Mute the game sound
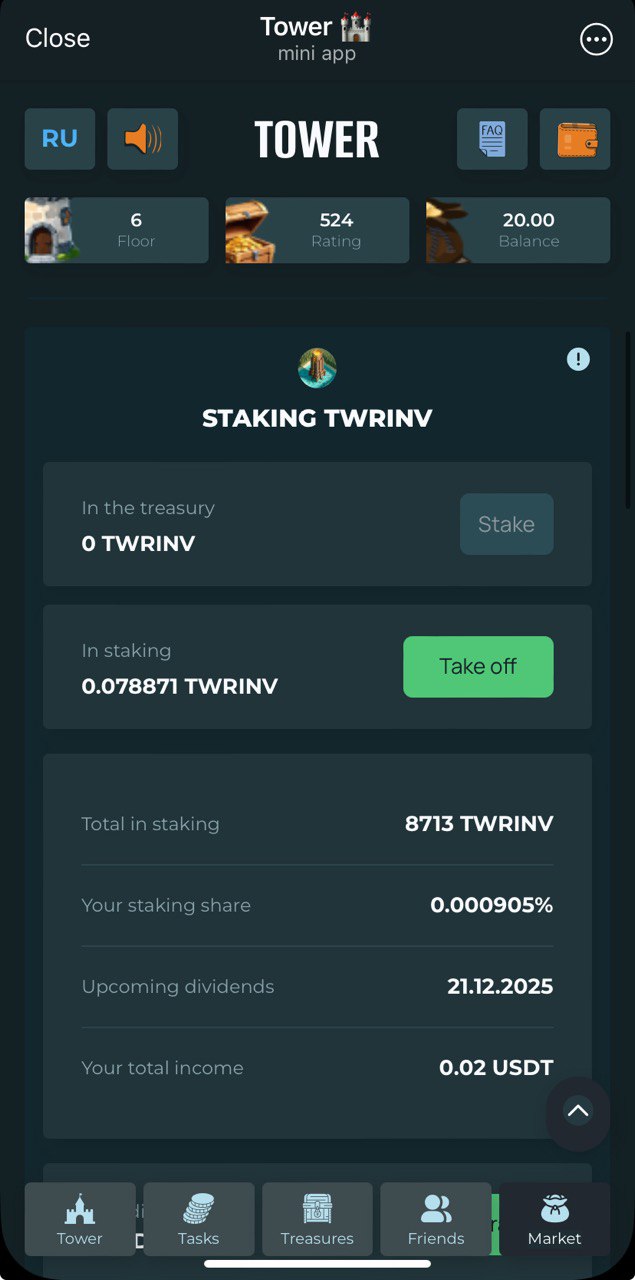 143,139
